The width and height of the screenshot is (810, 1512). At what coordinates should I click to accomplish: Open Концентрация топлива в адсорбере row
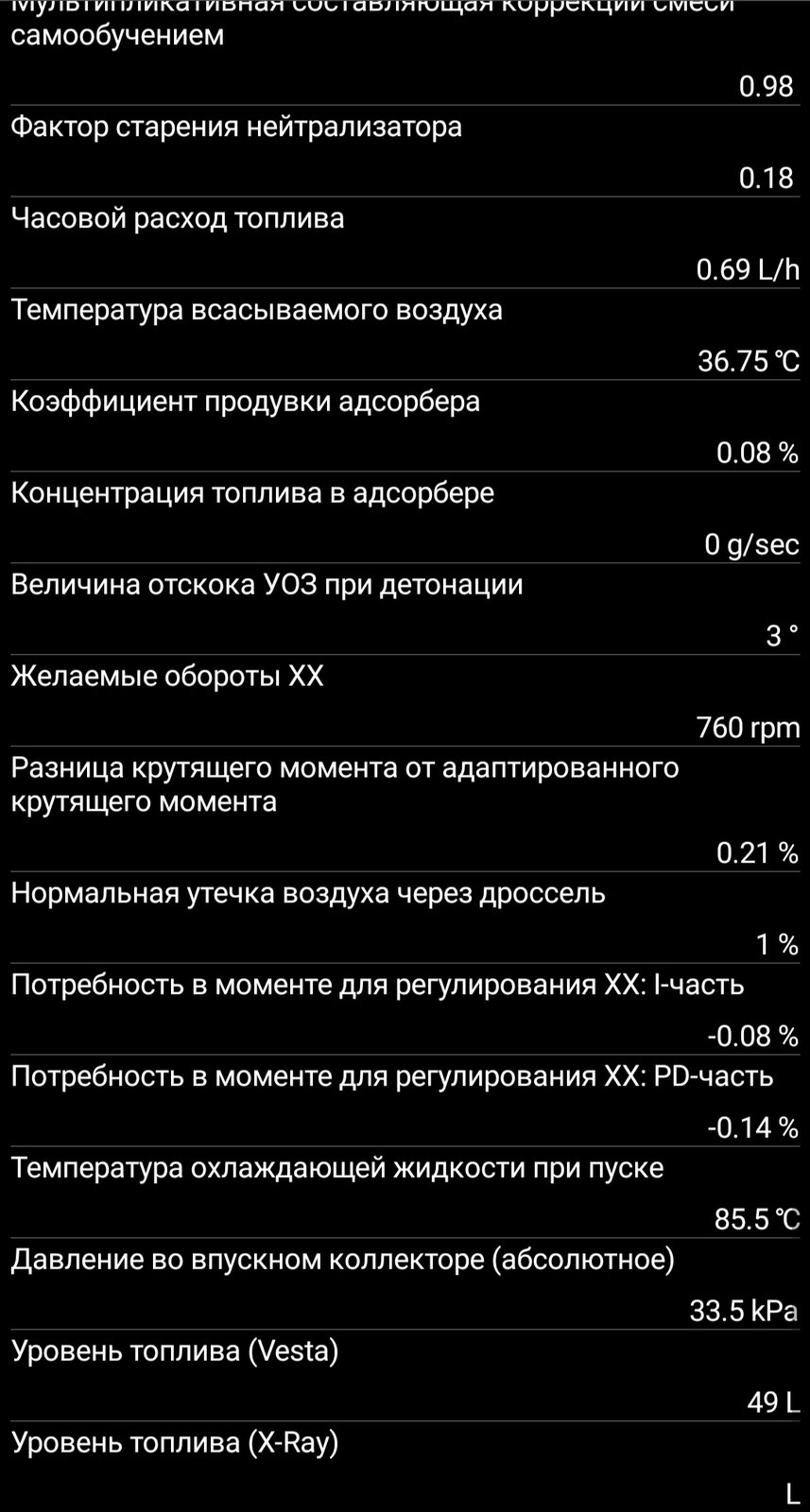click(x=405, y=518)
